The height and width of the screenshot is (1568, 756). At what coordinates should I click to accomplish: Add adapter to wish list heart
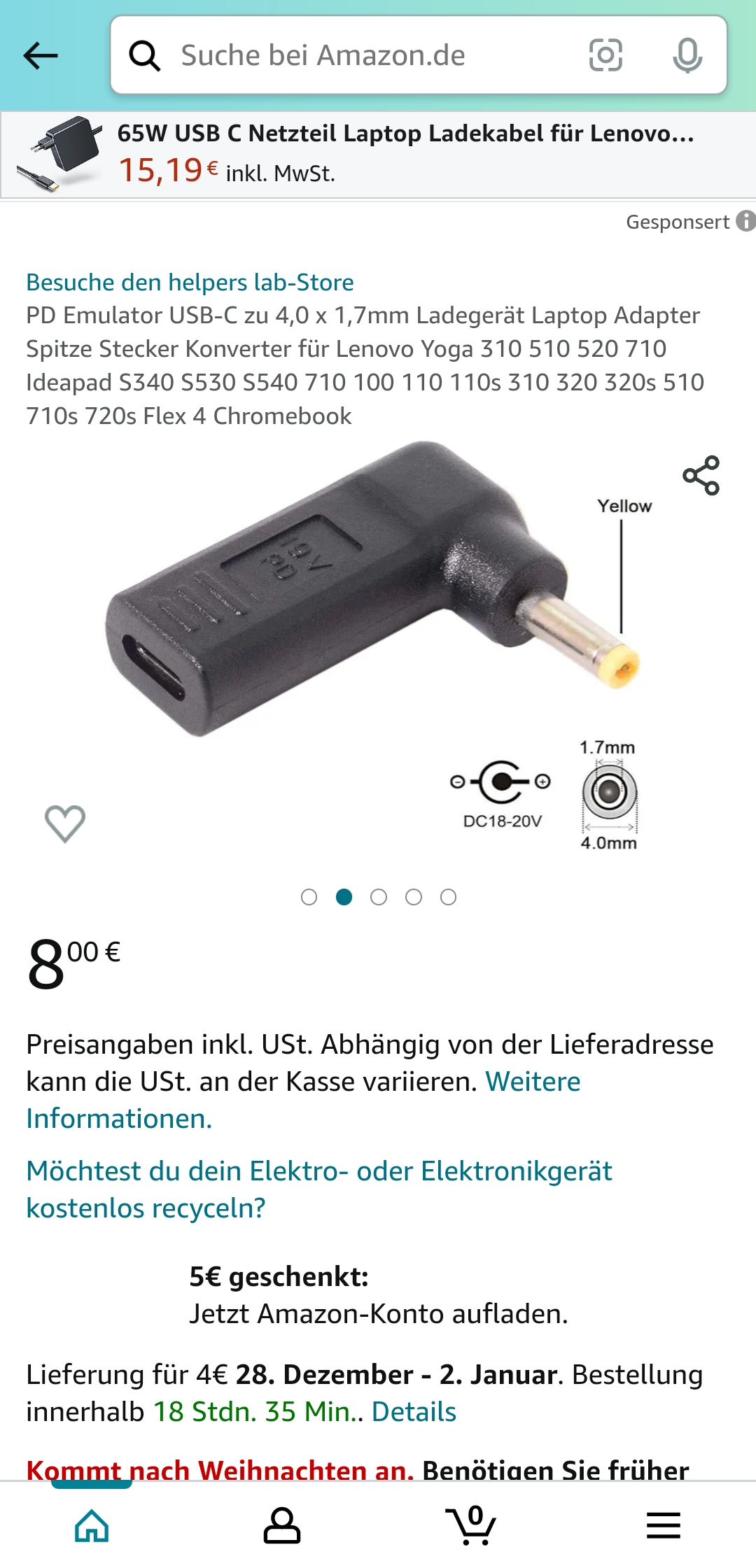tap(65, 824)
